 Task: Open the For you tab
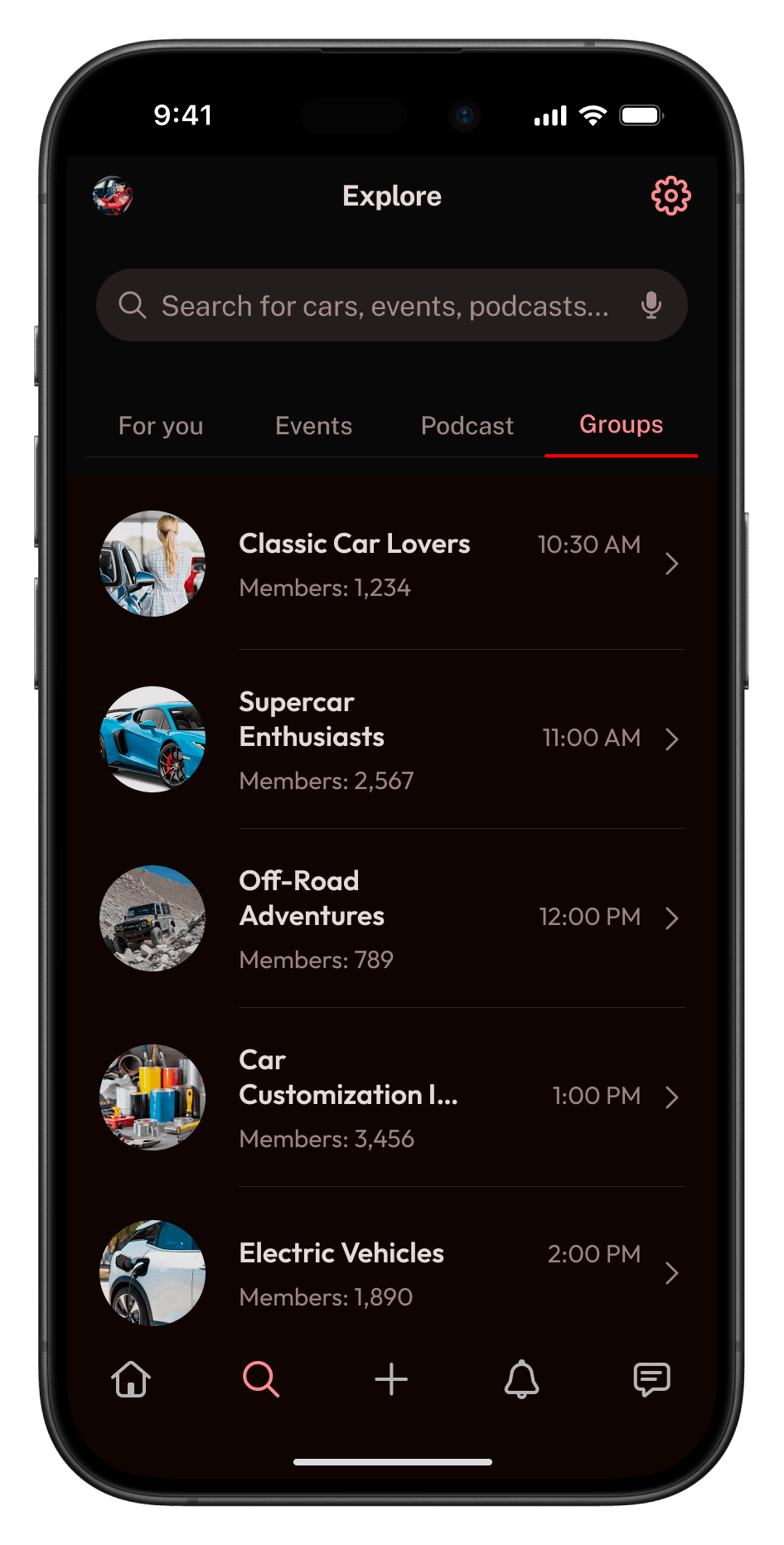pos(161,425)
